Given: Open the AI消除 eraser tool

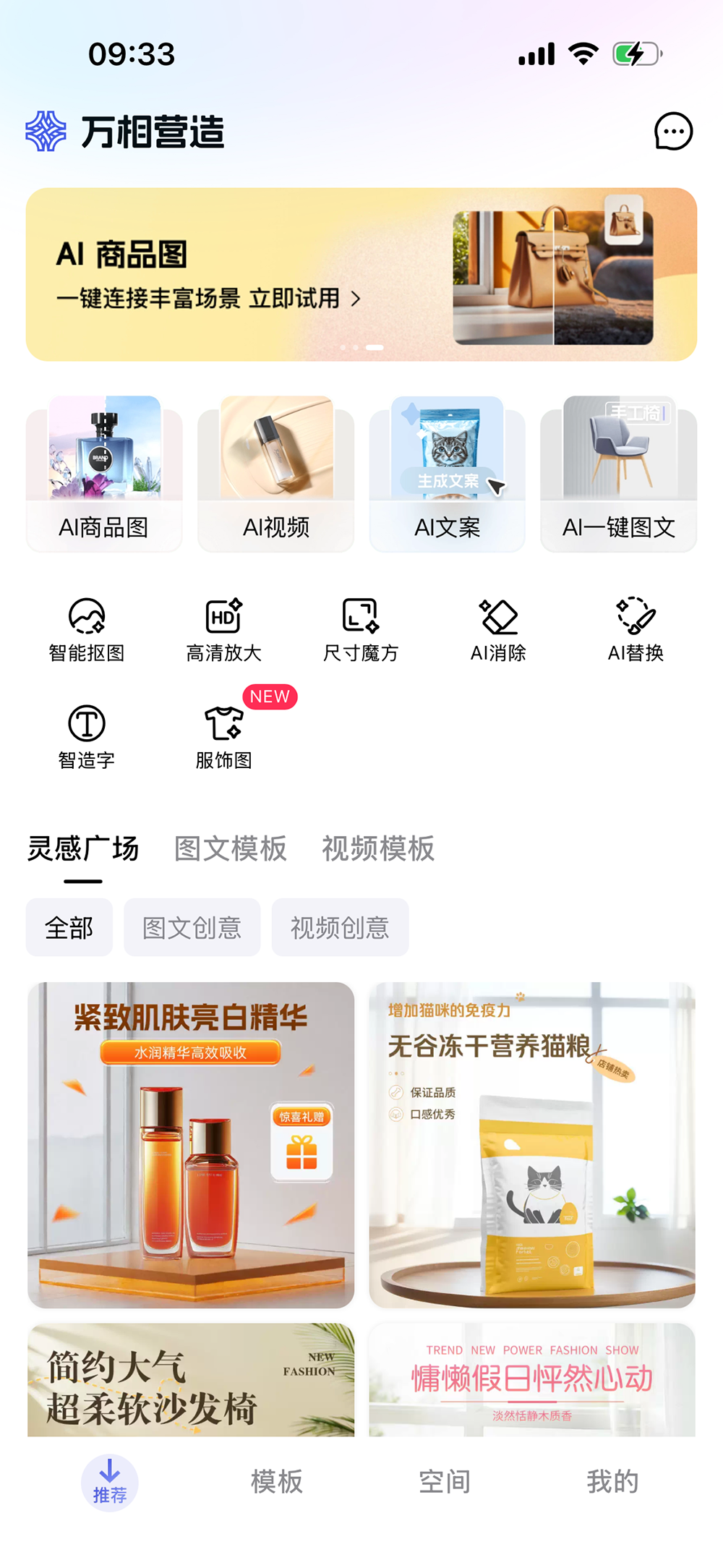Looking at the screenshot, I should [x=499, y=629].
